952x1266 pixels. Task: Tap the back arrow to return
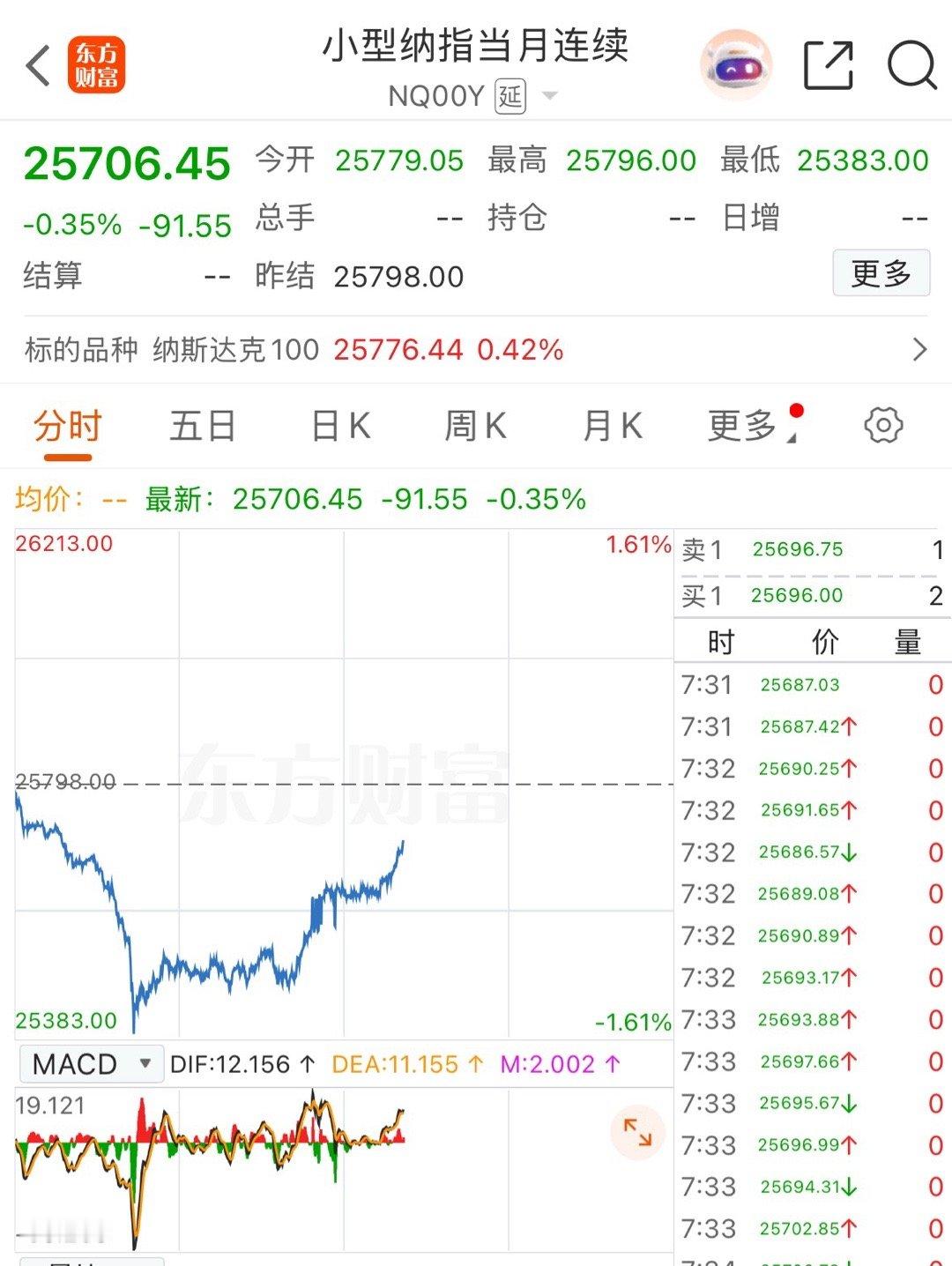tap(37, 65)
